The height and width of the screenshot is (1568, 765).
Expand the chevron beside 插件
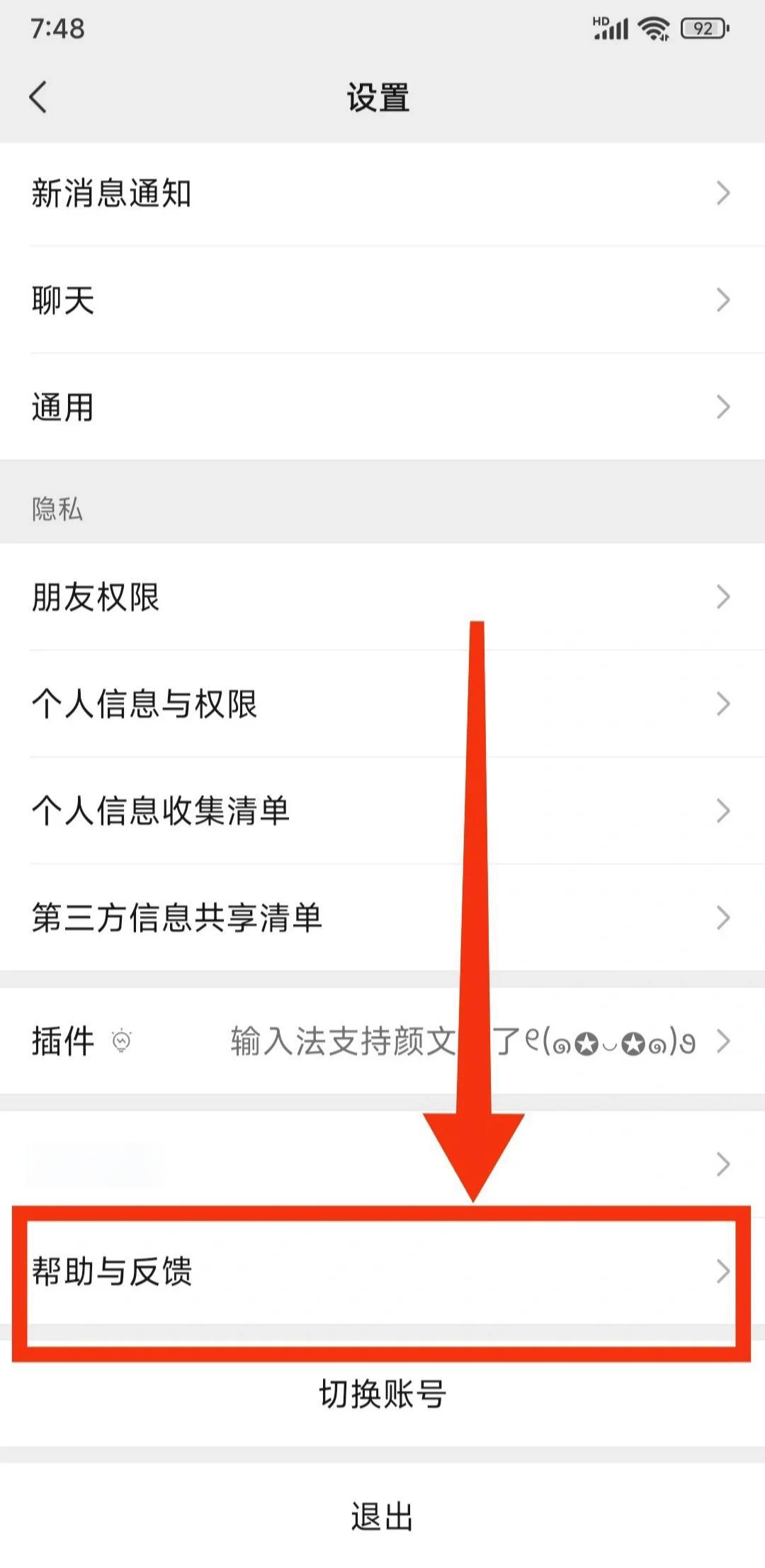click(x=724, y=1042)
